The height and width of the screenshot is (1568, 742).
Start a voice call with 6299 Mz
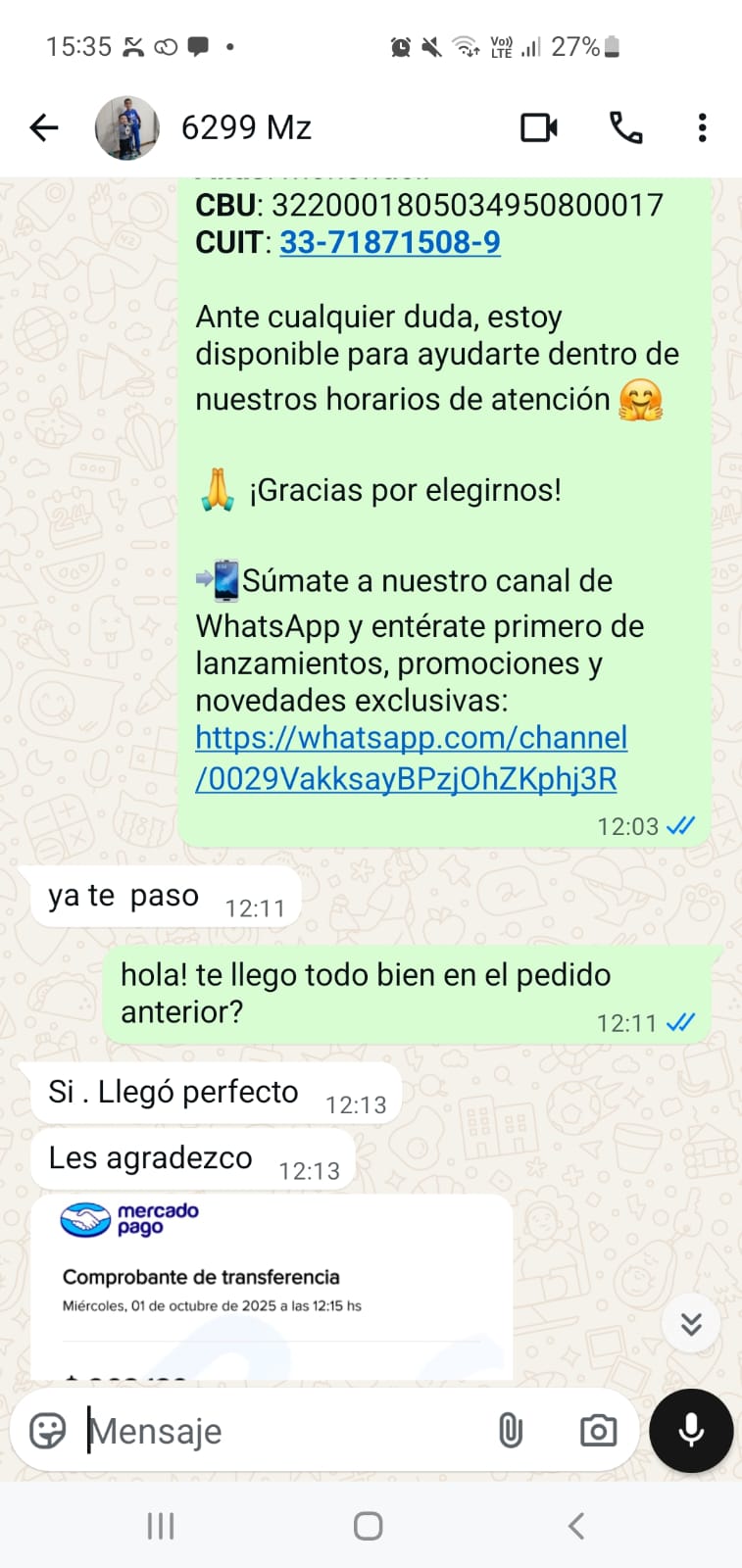point(625,127)
